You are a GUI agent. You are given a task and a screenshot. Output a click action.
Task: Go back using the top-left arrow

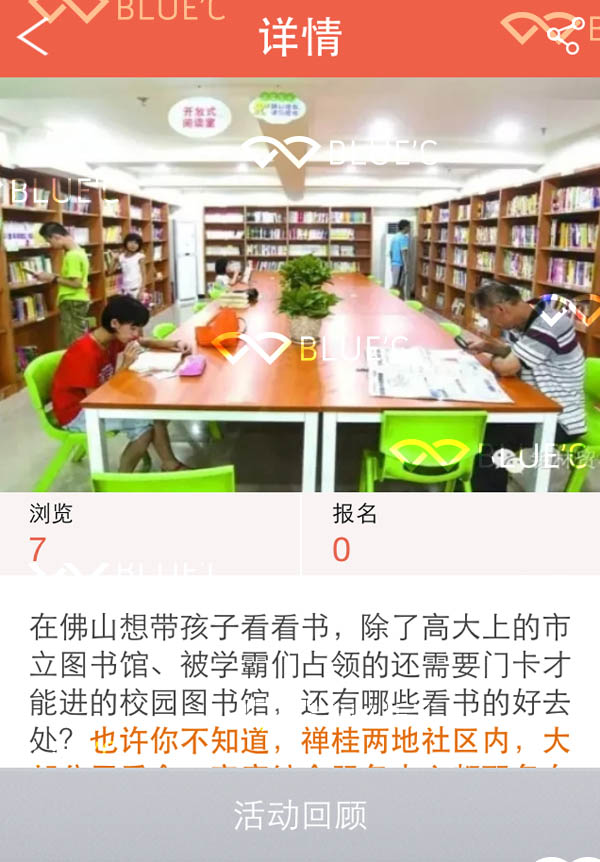[32, 38]
